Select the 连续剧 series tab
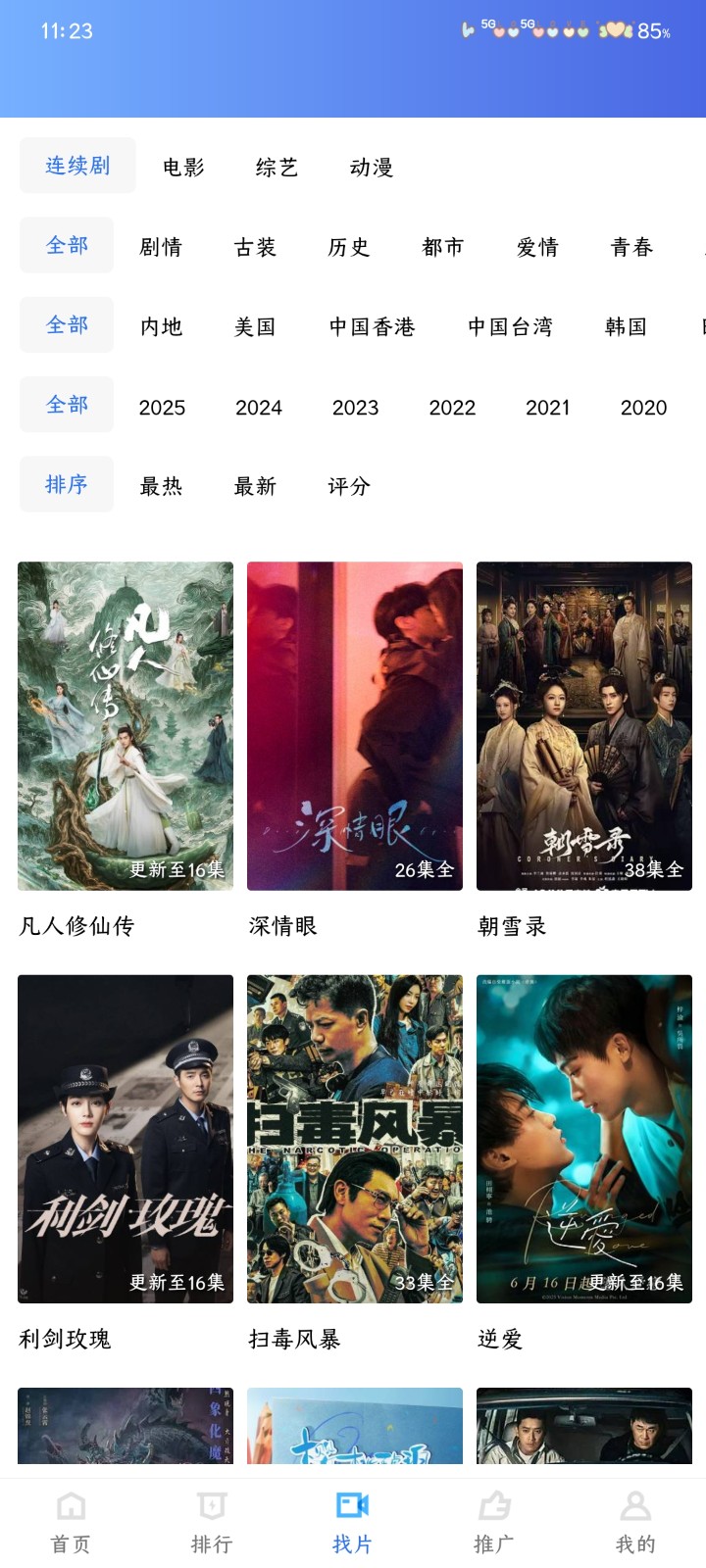706x1568 pixels. [x=77, y=165]
